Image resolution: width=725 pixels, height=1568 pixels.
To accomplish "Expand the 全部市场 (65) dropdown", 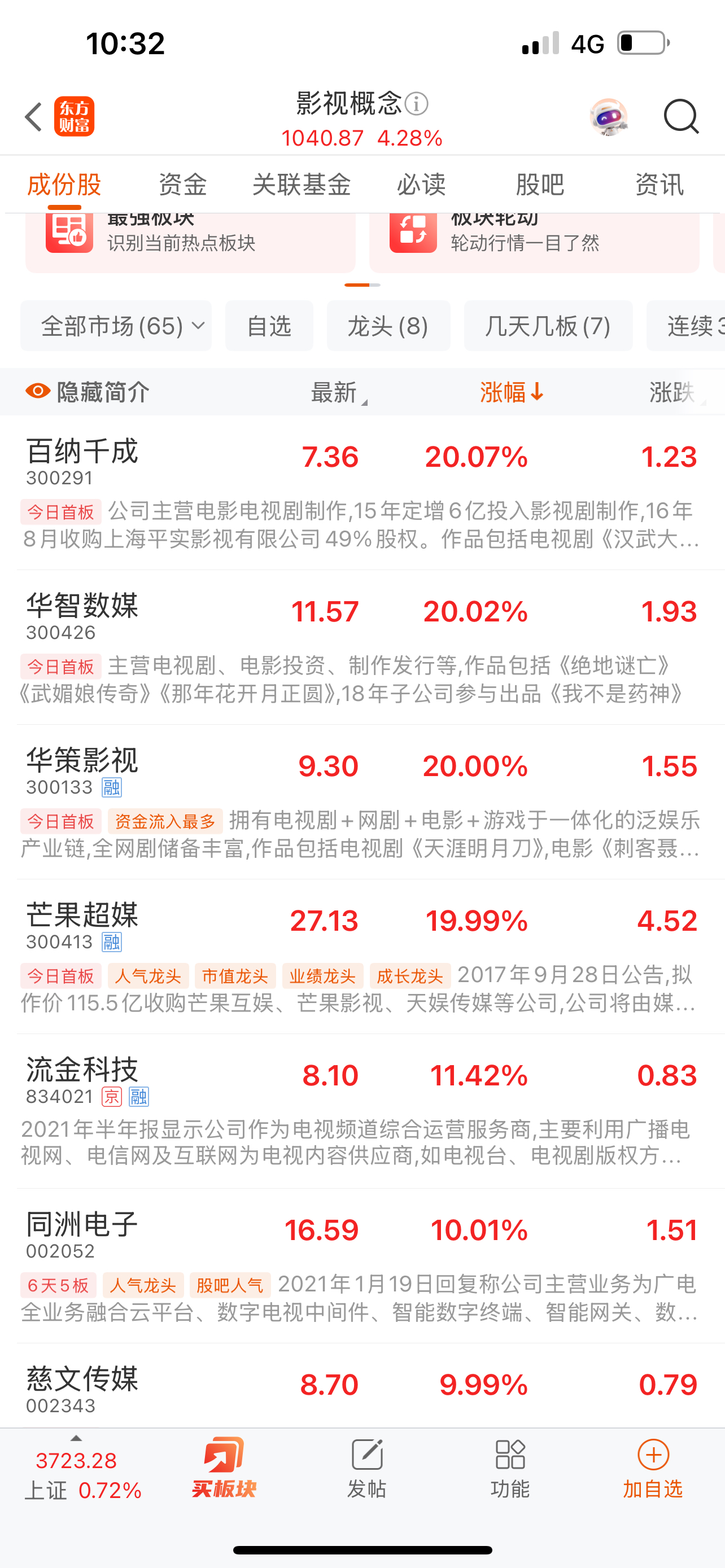I will click(x=116, y=326).
